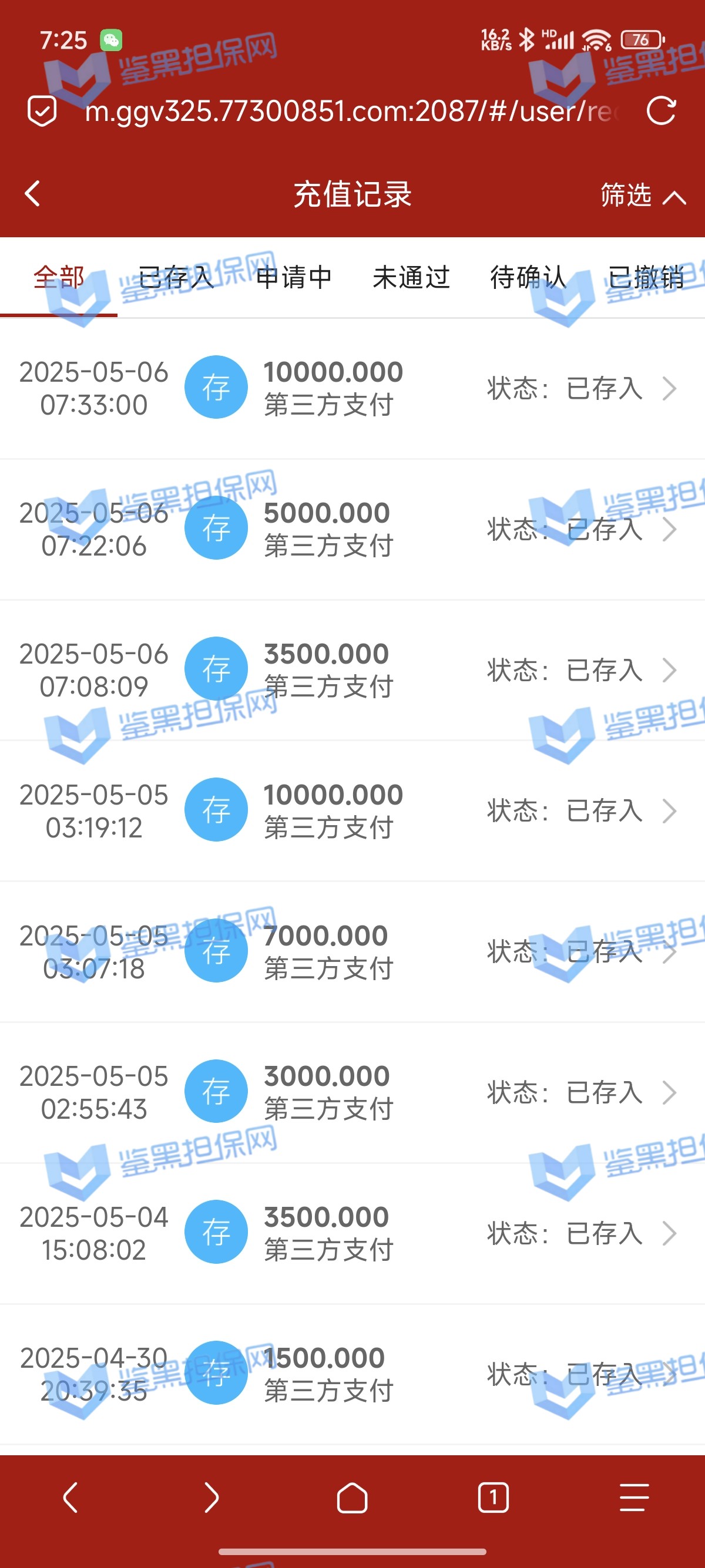Switch to the 申请中 tab
This screenshot has width=705, height=1568.
coord(293,278)
